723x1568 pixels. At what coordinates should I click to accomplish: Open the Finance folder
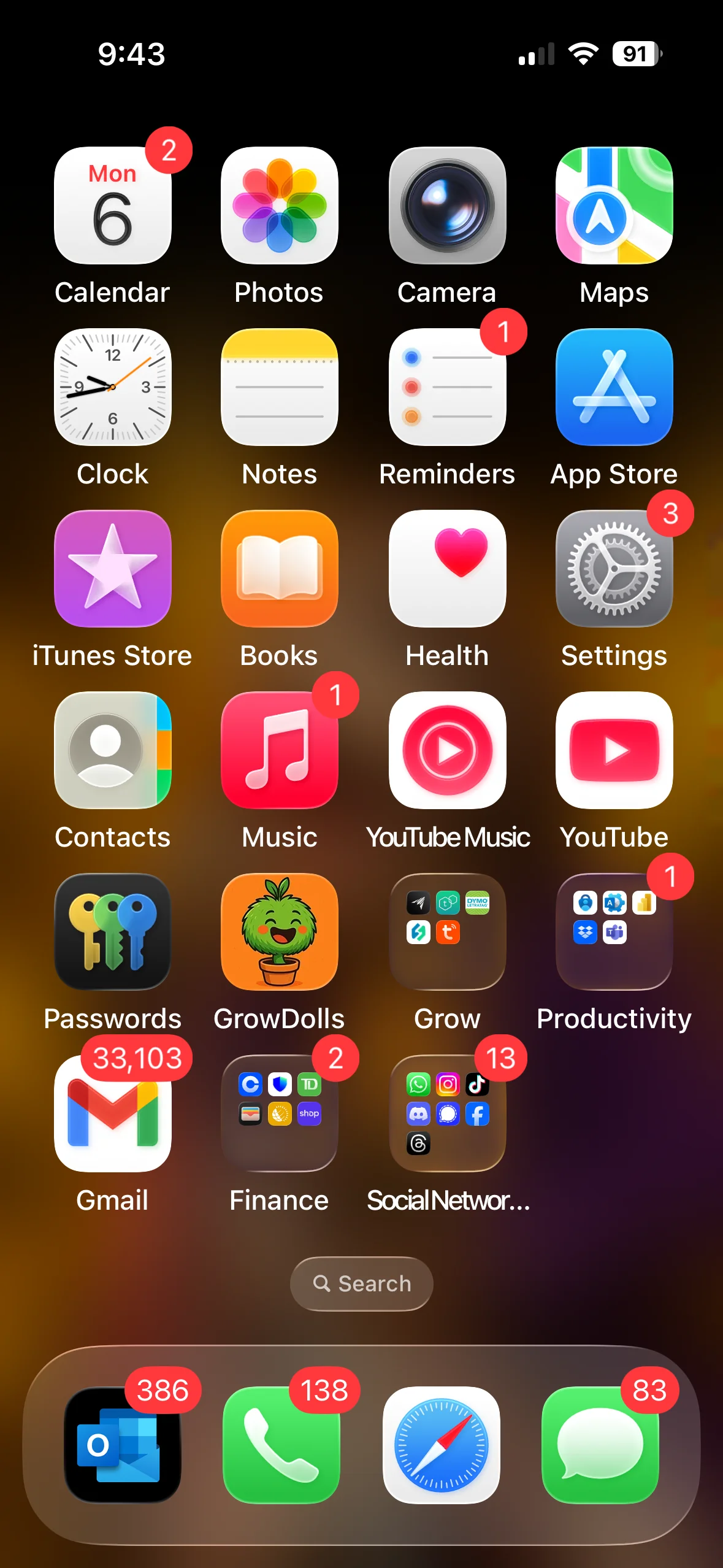[280, 1113]
